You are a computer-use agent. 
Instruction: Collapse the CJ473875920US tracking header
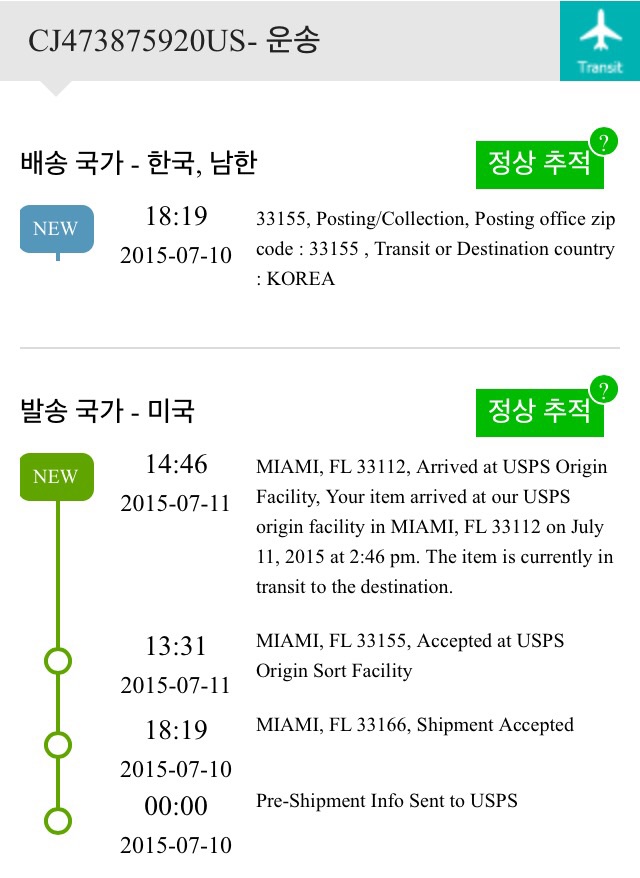point(279,41)
